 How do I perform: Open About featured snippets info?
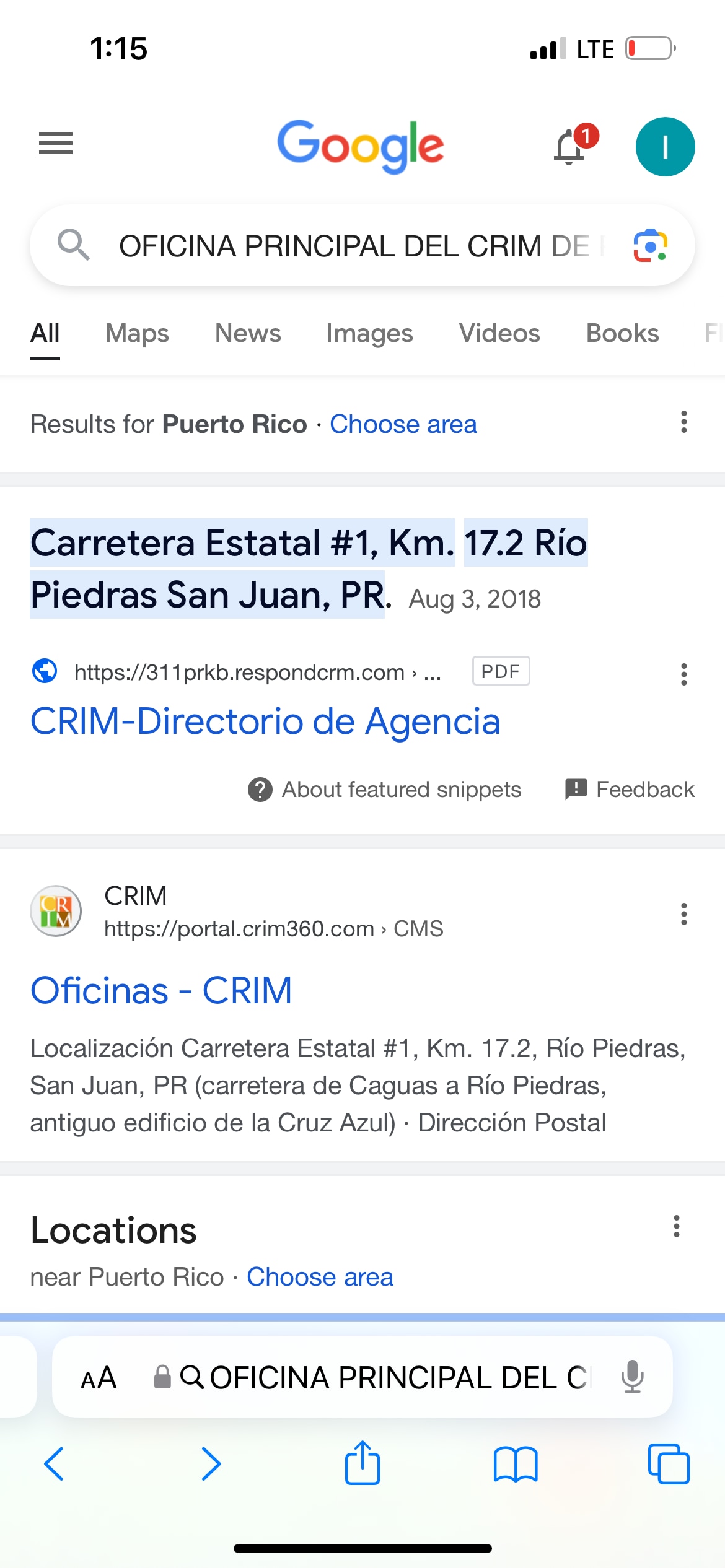tap(384, 790)
